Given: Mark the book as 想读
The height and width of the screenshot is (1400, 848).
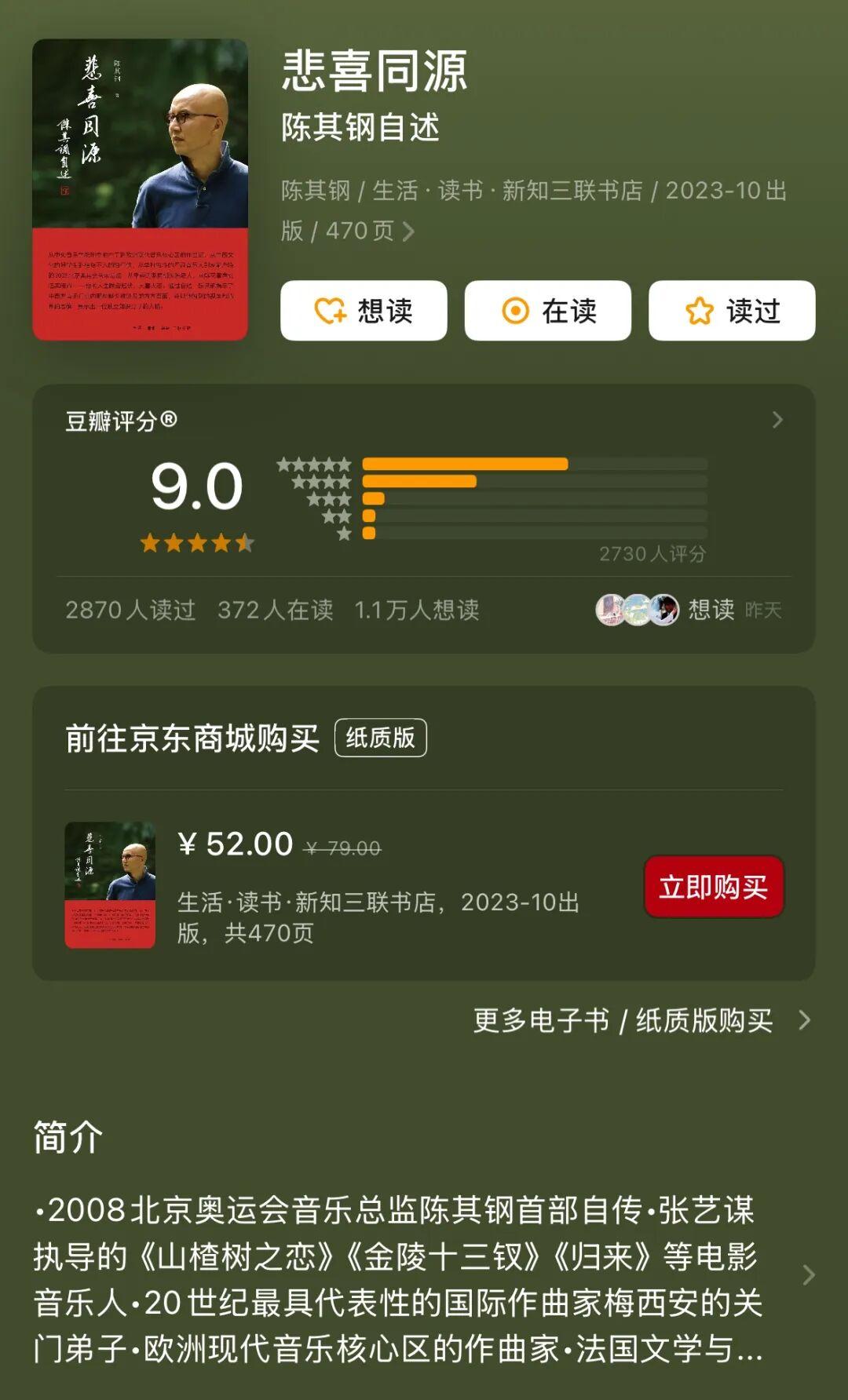Looking at the screenshot, I should pos(364,311).
